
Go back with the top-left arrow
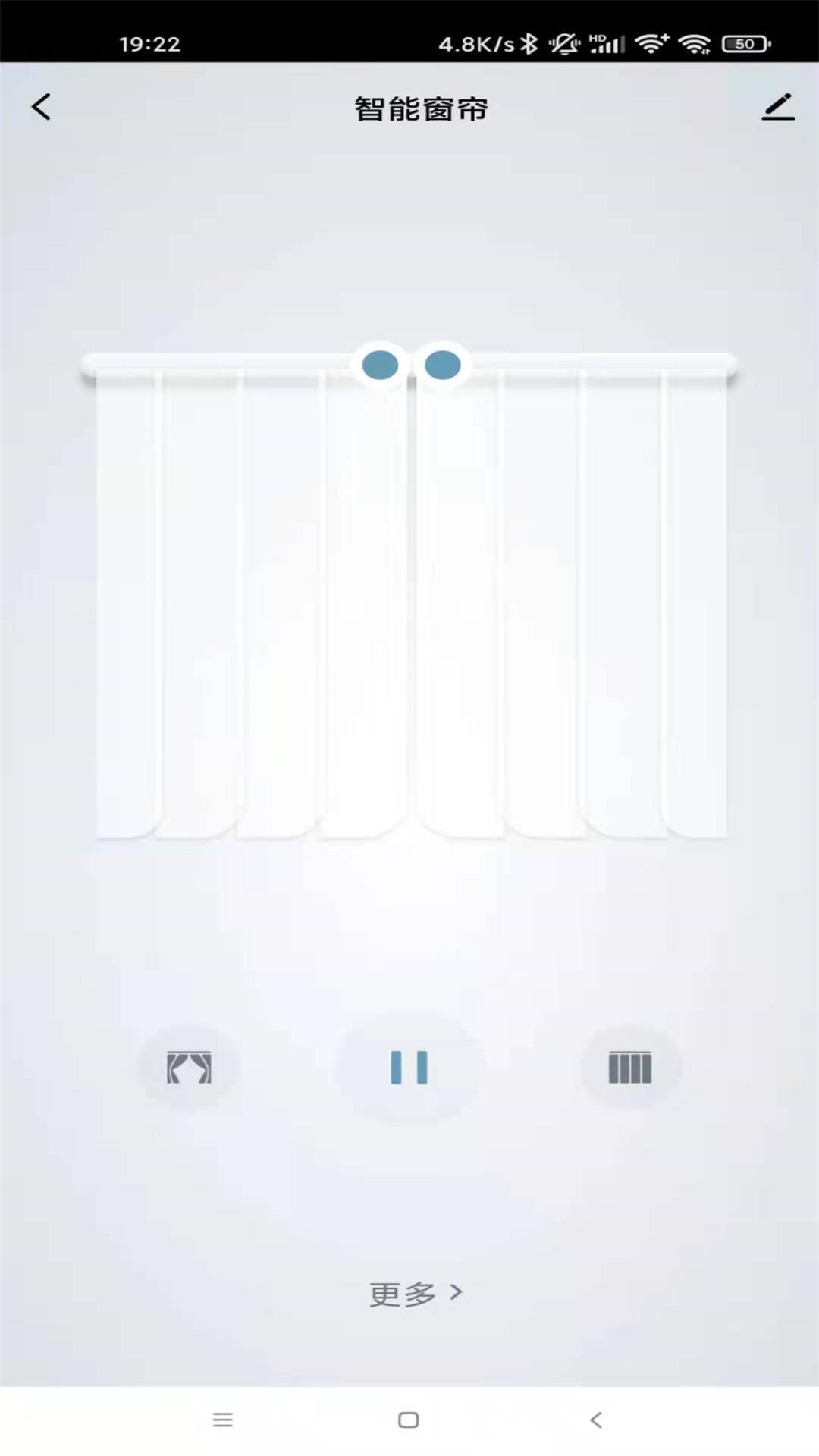click(41, 107)
